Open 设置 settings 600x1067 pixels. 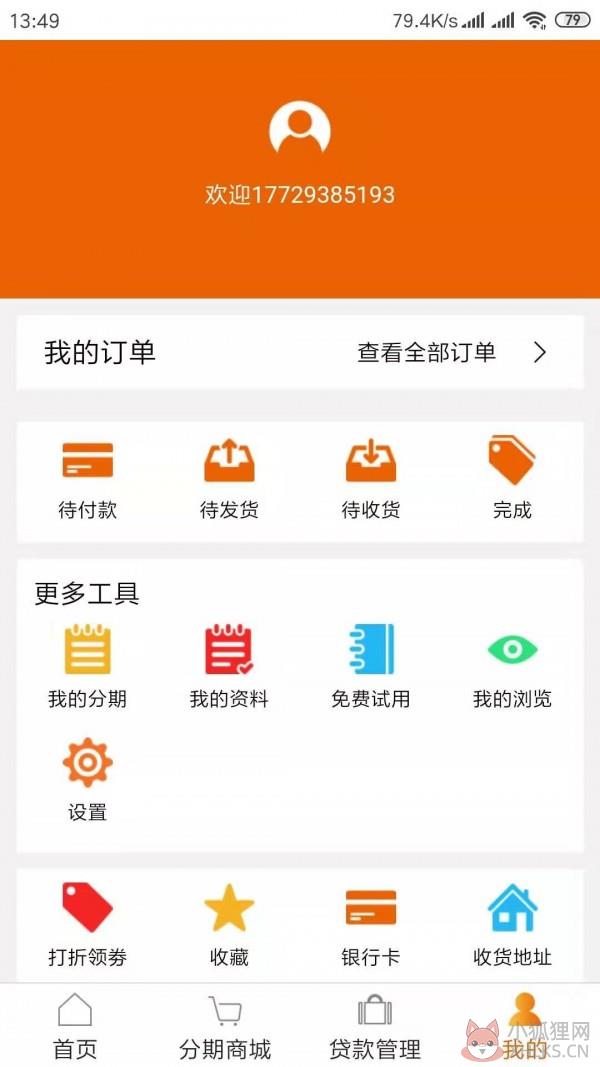[x=88, y=781]
